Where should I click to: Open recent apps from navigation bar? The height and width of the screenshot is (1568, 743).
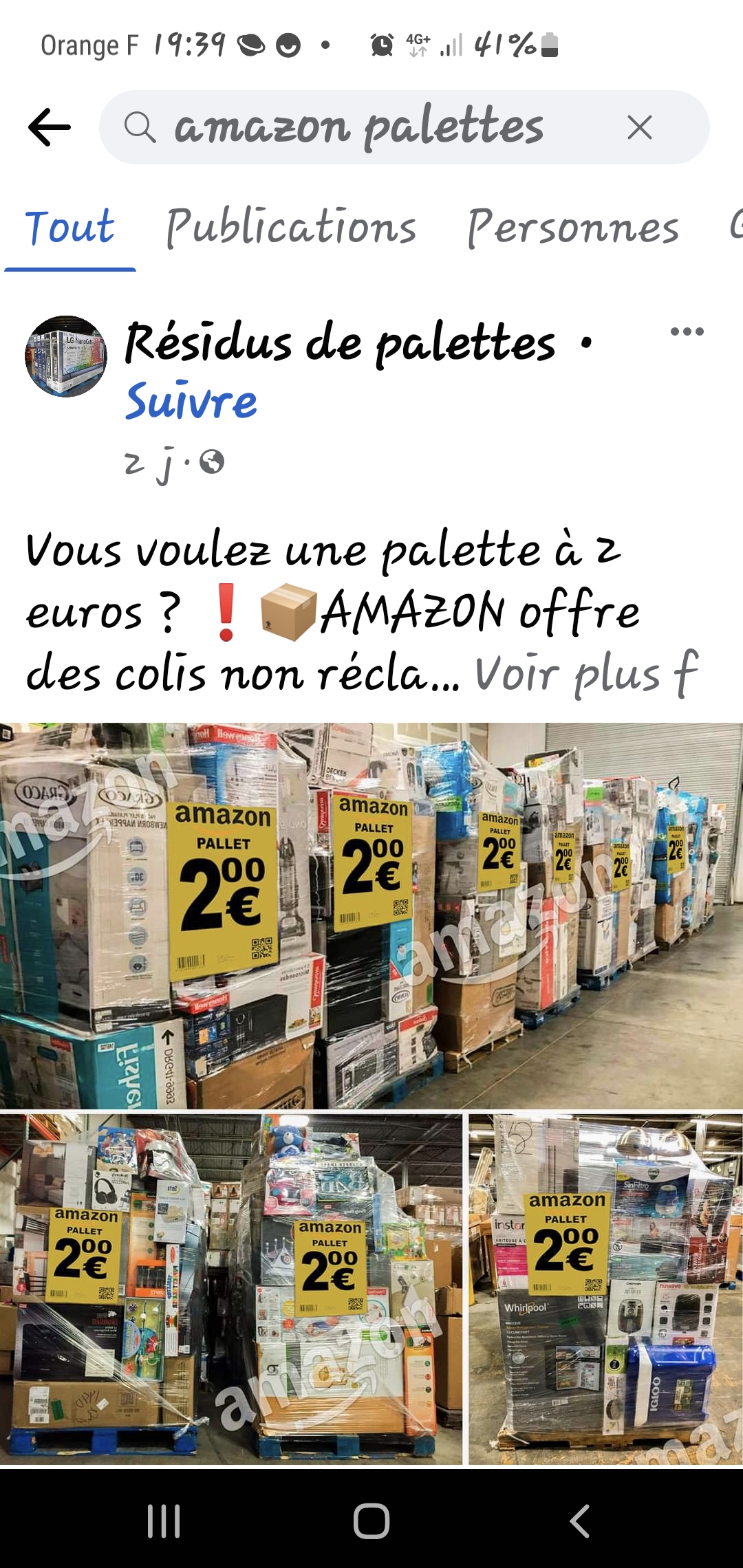tap(164, 1521)
